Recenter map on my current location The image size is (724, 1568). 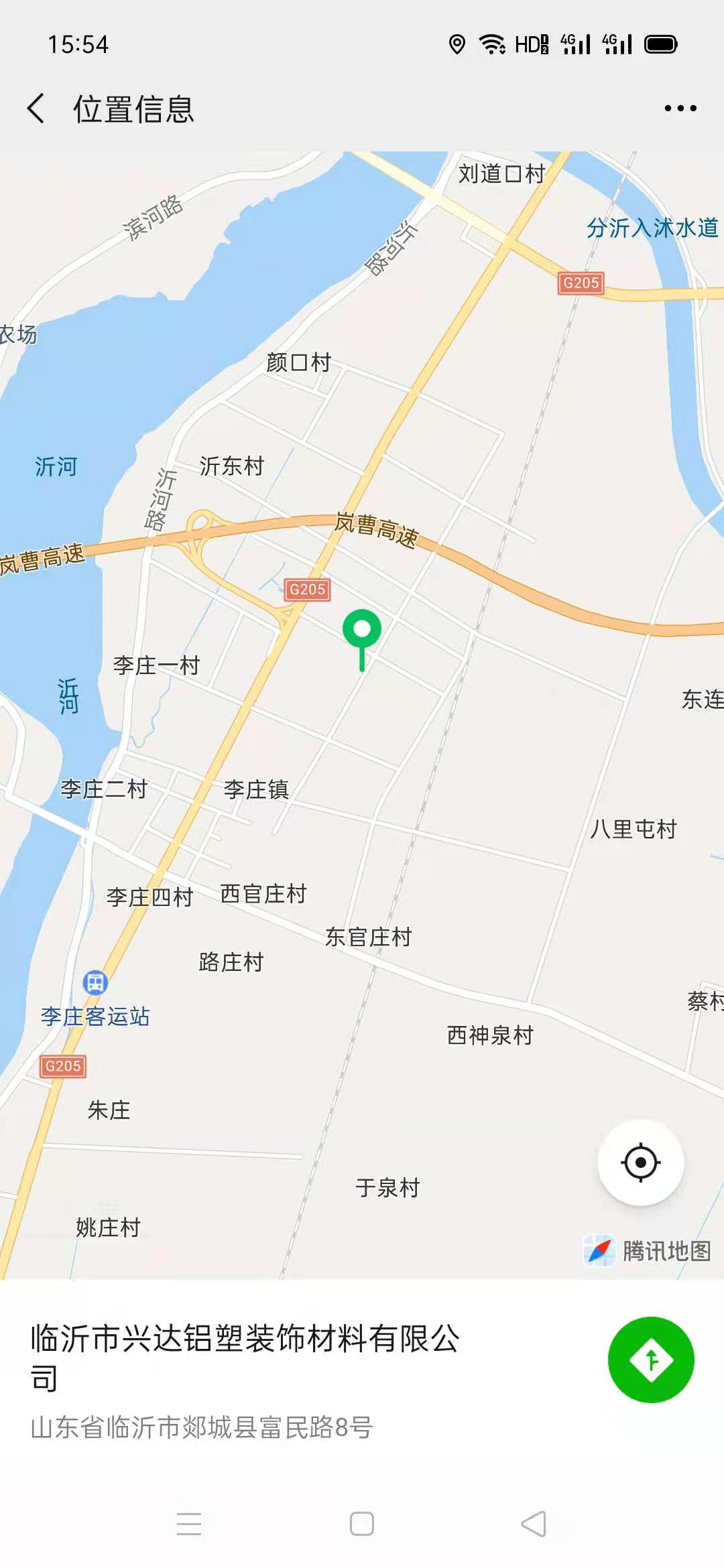(640, 1163)
